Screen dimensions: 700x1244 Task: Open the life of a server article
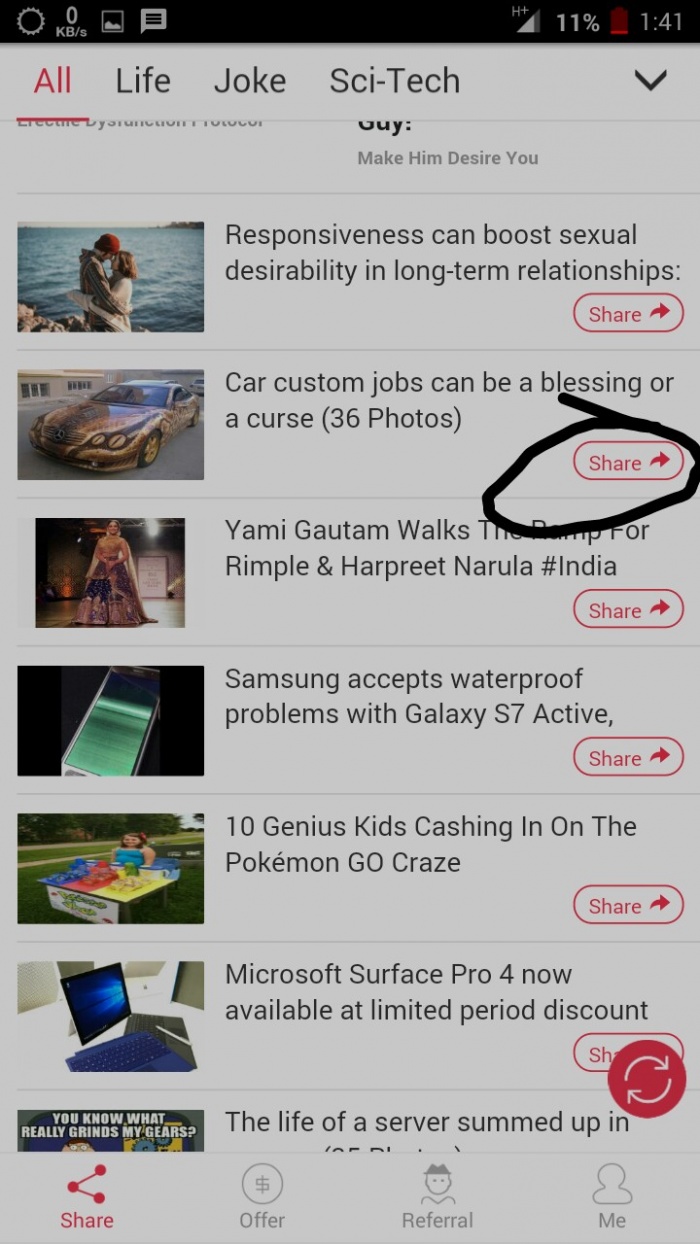pyautogui.click(x=426, y=1122)
